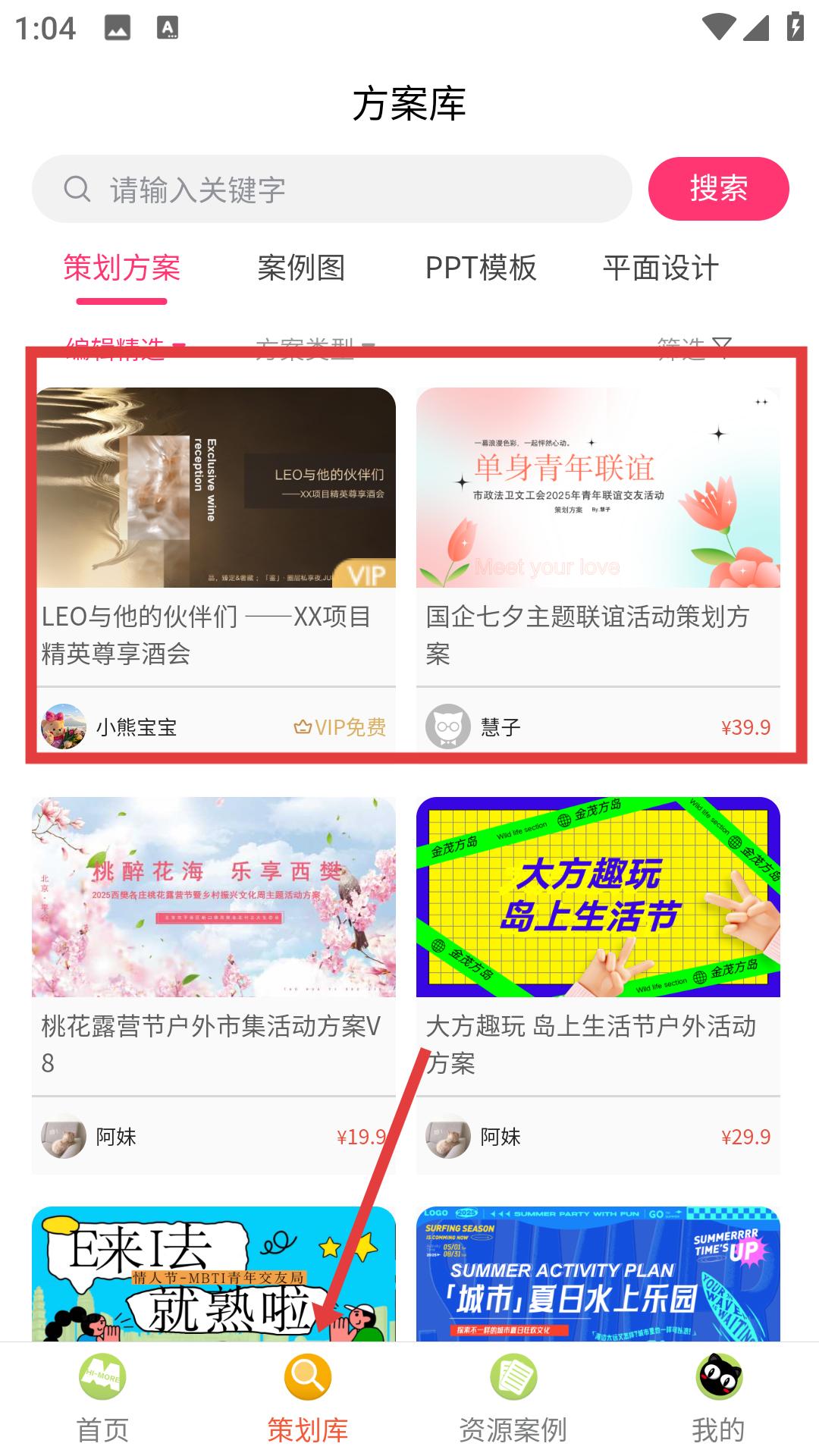The image size is (819, 1456).
Task: Tap the keyword search input field
Action: click(331, 190)
